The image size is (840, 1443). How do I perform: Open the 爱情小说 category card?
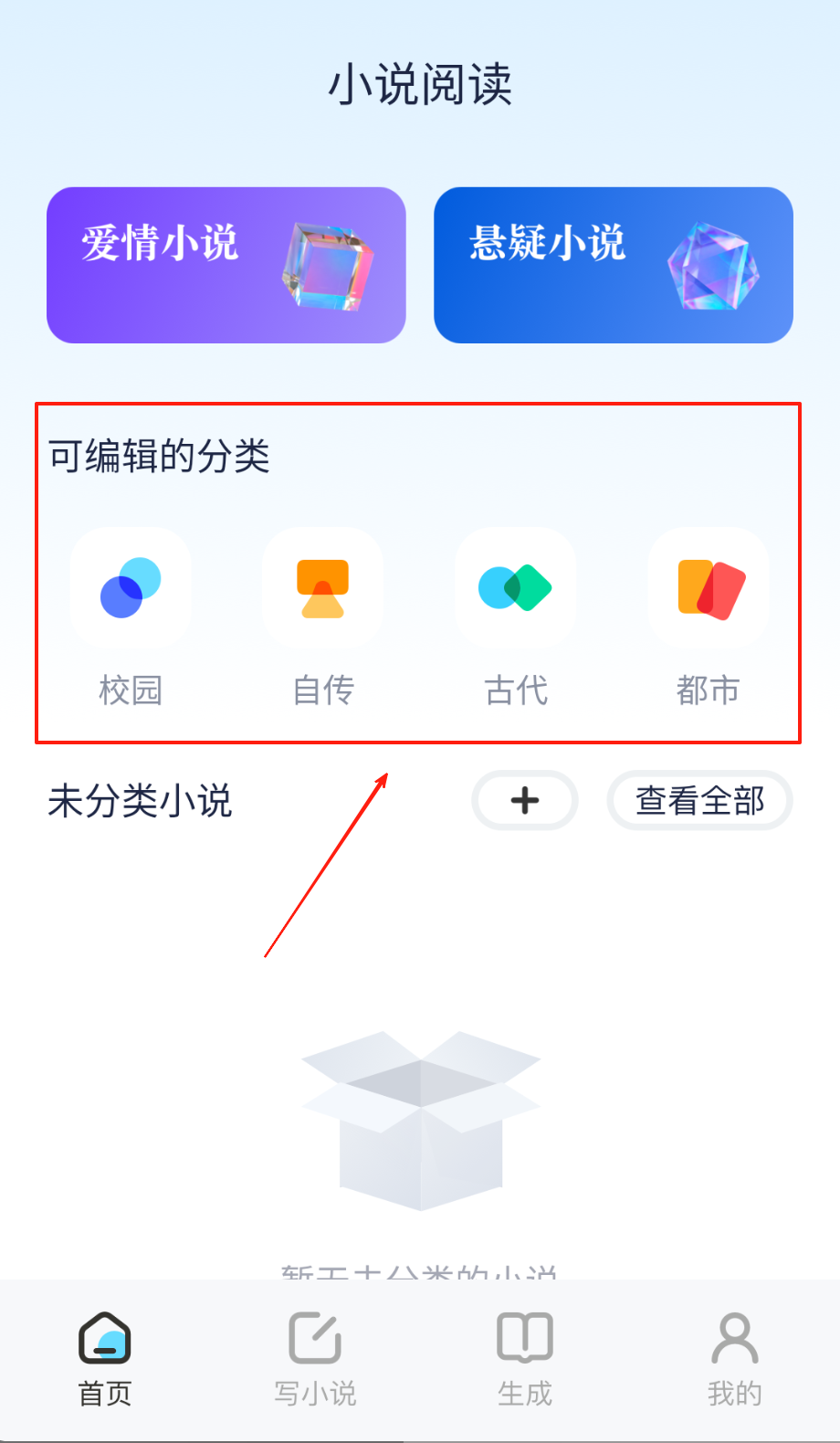coord(226,266)
